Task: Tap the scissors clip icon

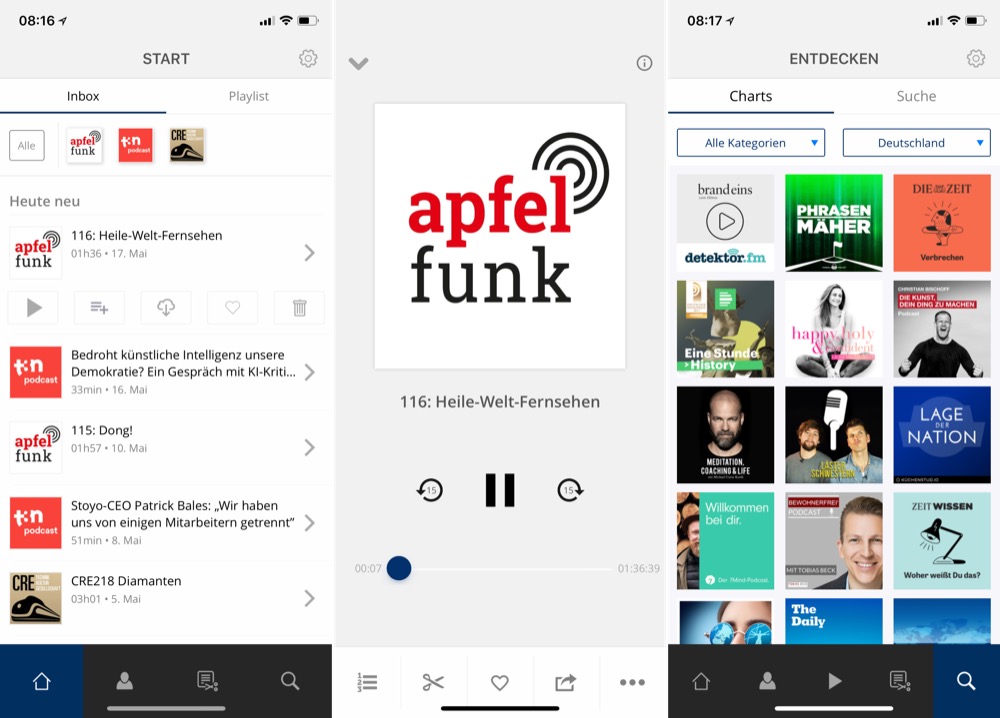Action: (x=433, y=683)
